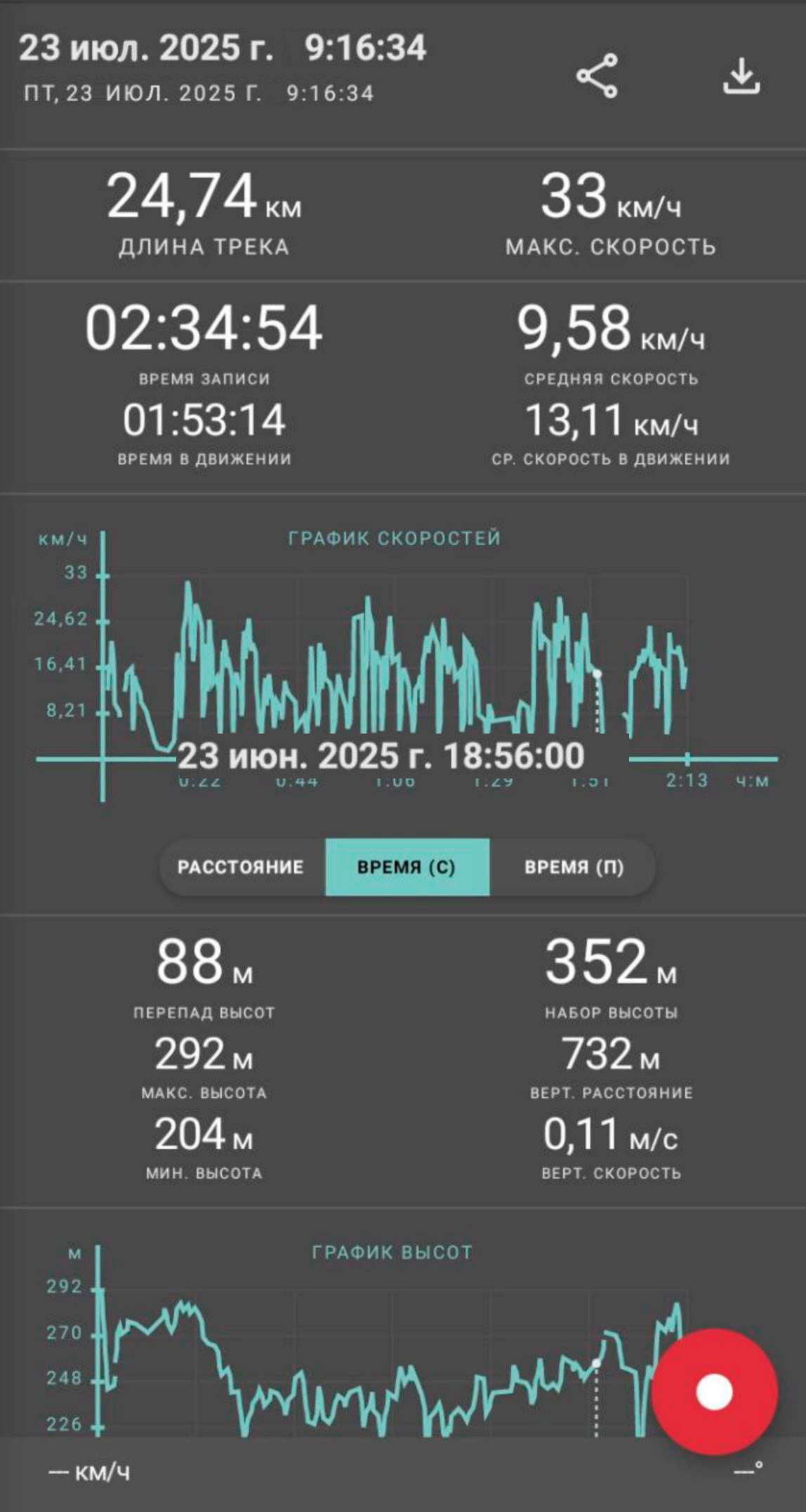Switch speed graph to Расстояние
Image resolution: width=806 pixels, height=1512 pixels.
(241, 867)
